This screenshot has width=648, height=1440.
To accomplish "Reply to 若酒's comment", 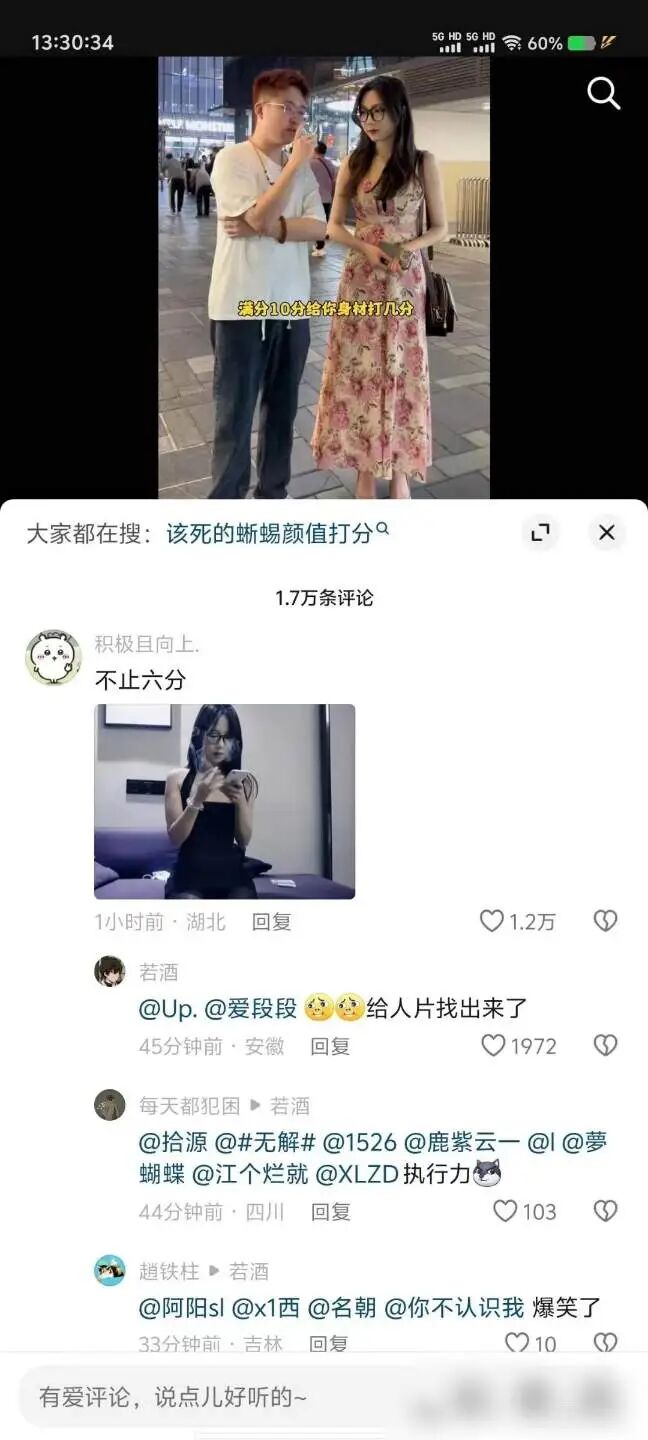I will (330, 1046).
